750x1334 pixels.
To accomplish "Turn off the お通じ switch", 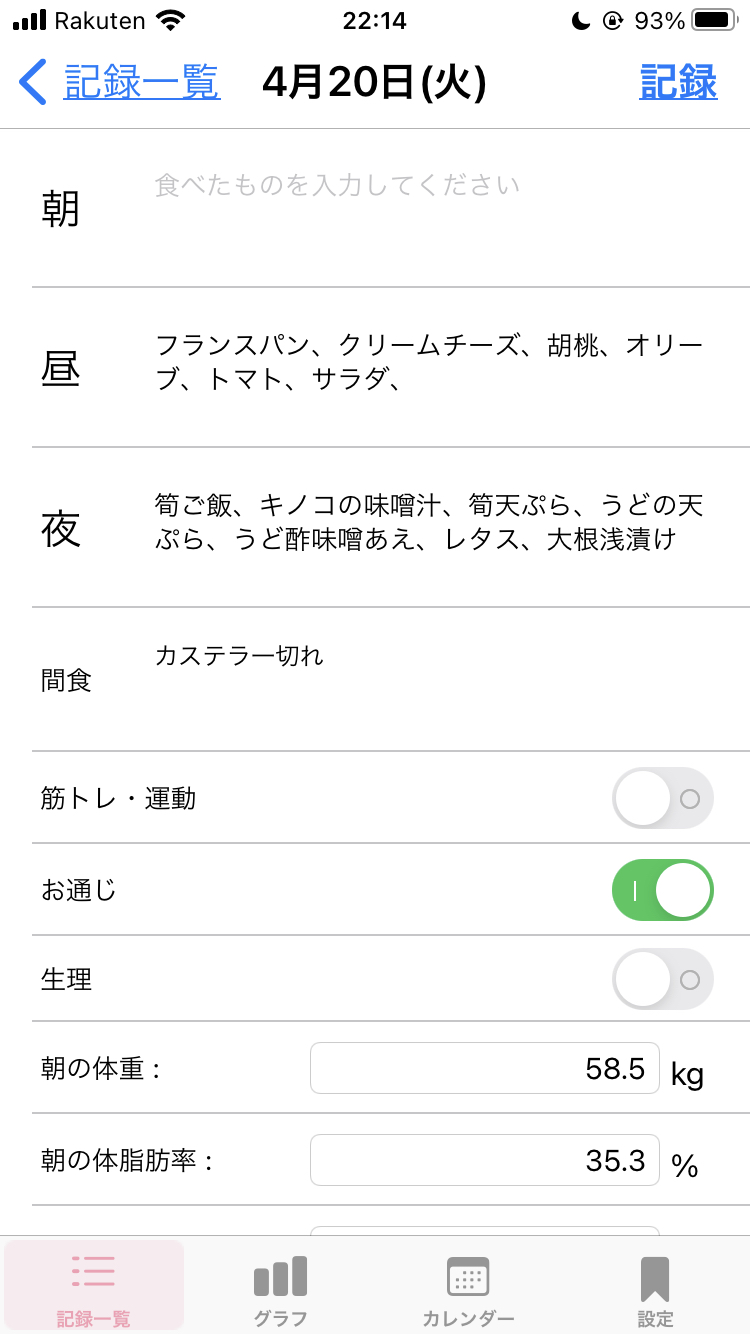I will pos(663,889).
